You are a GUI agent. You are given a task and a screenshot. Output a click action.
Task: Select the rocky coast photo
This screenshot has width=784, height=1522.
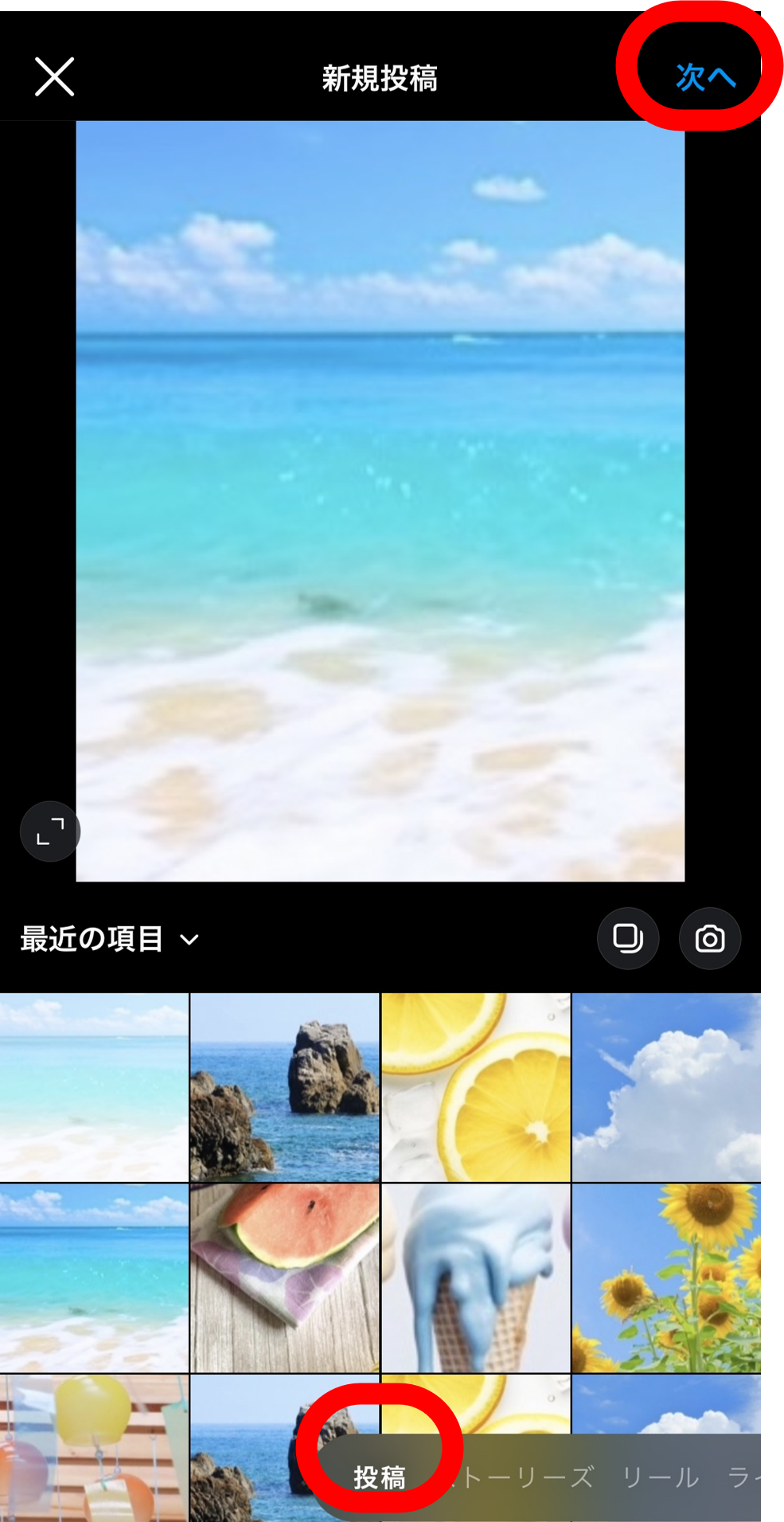285,1087
